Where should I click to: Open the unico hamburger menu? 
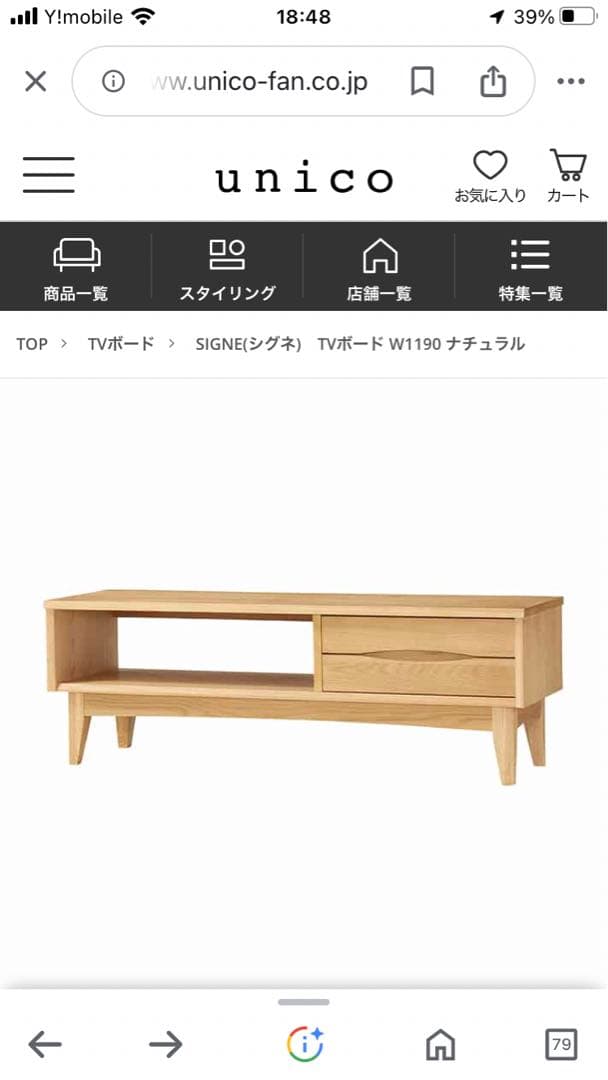pyautogui.click(x=48, y=174)
